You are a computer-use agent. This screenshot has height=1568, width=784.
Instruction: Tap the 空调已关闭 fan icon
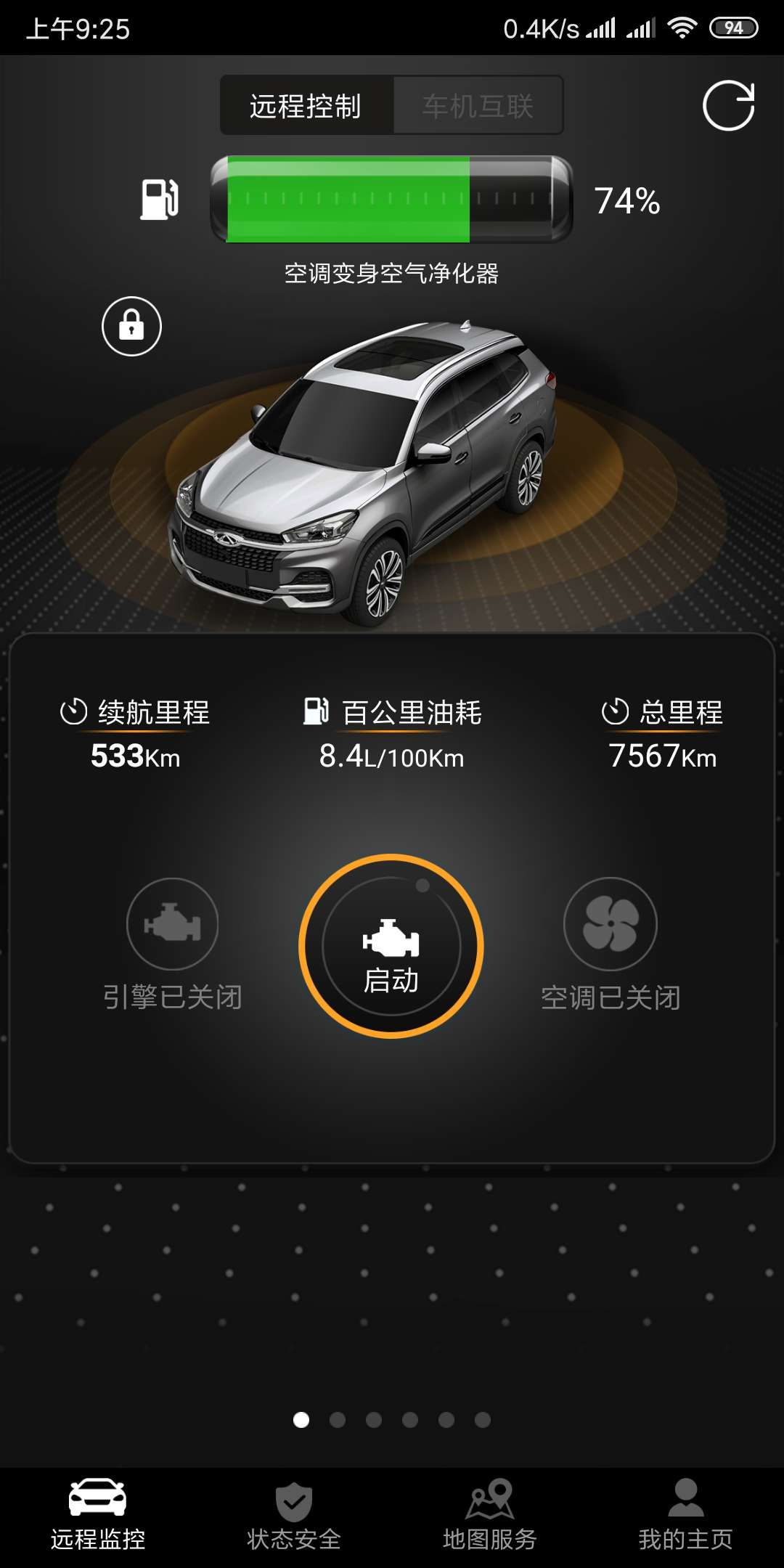611,923
